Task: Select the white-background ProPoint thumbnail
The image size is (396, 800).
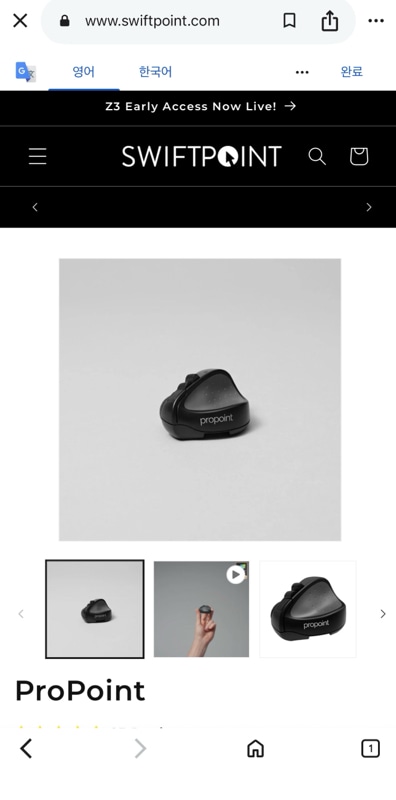Action: [308, 609]
